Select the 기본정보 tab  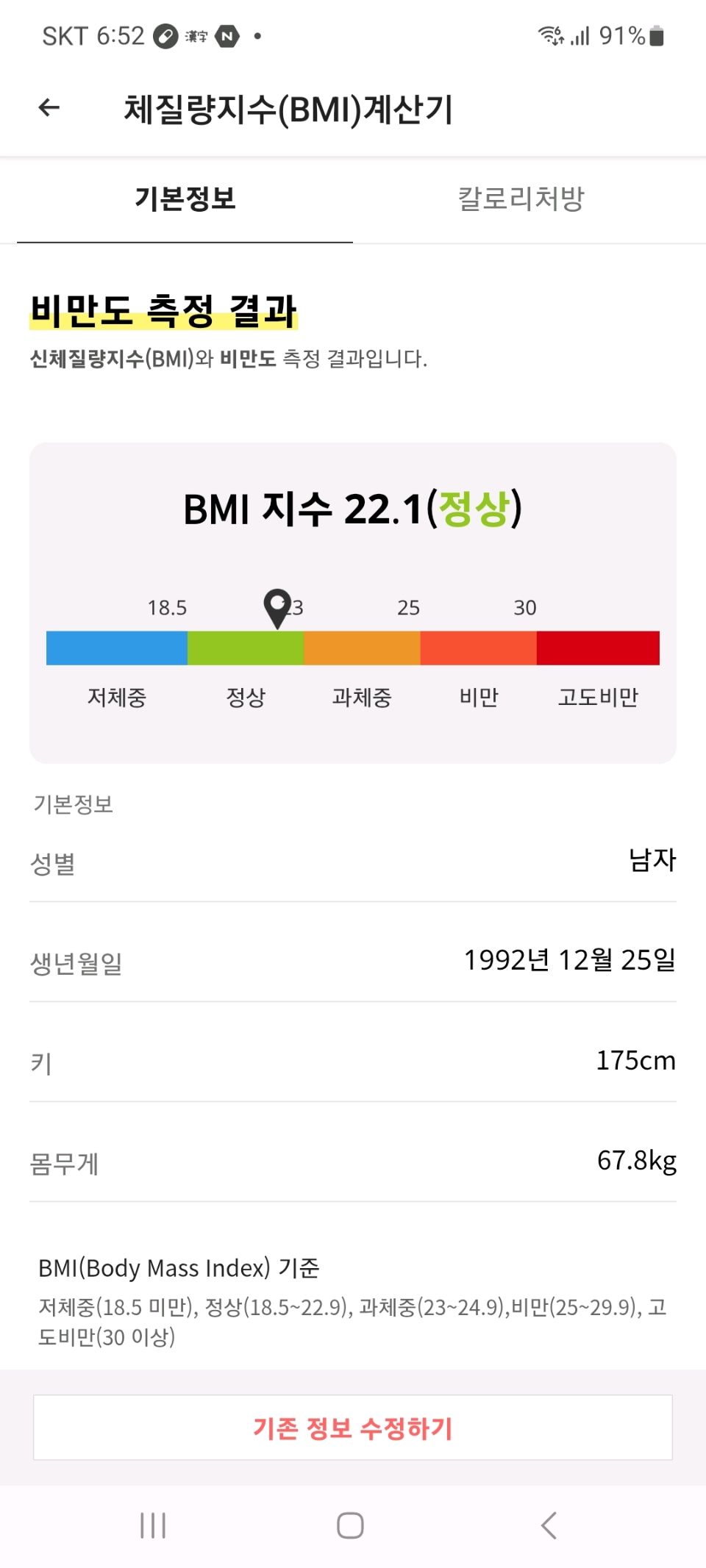185,198
